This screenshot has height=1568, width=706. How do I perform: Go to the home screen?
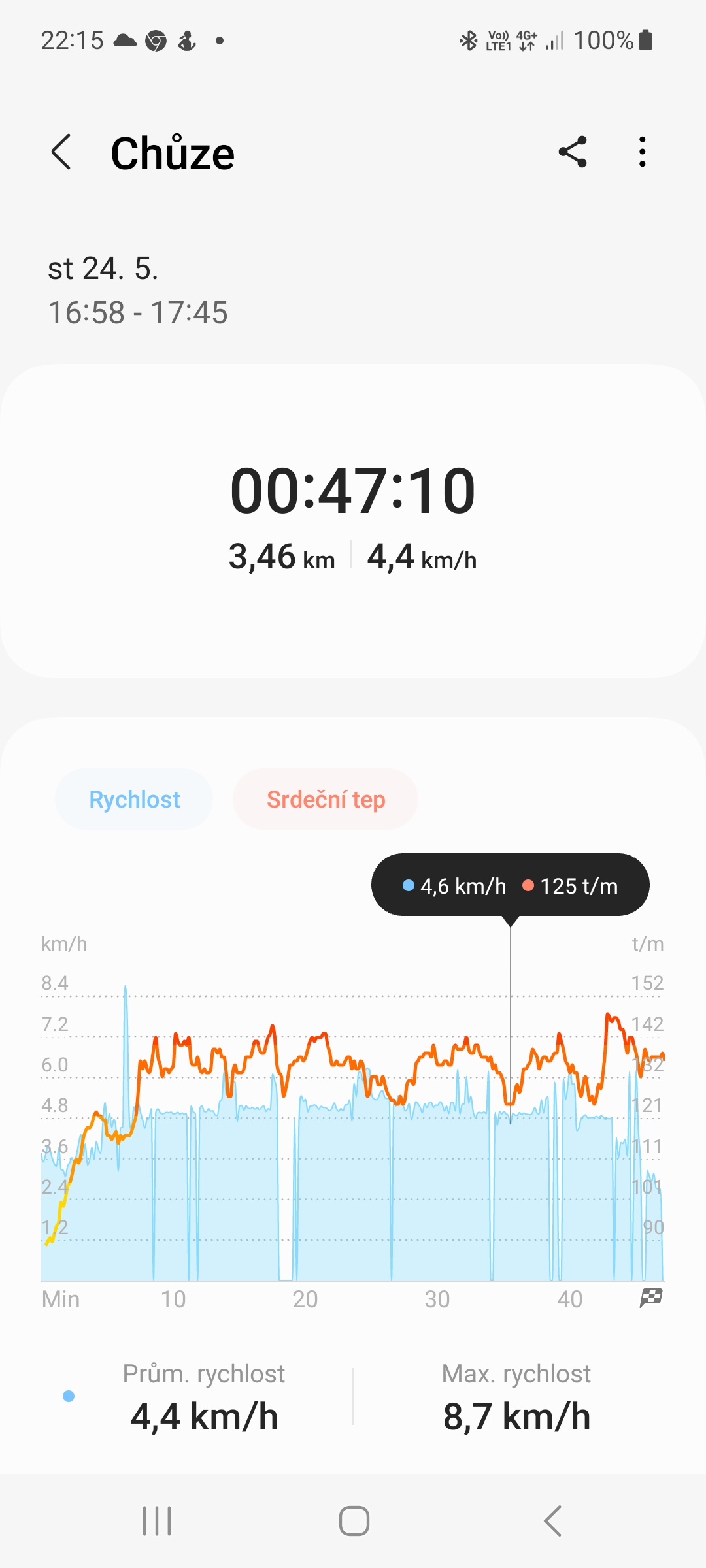354,1521
